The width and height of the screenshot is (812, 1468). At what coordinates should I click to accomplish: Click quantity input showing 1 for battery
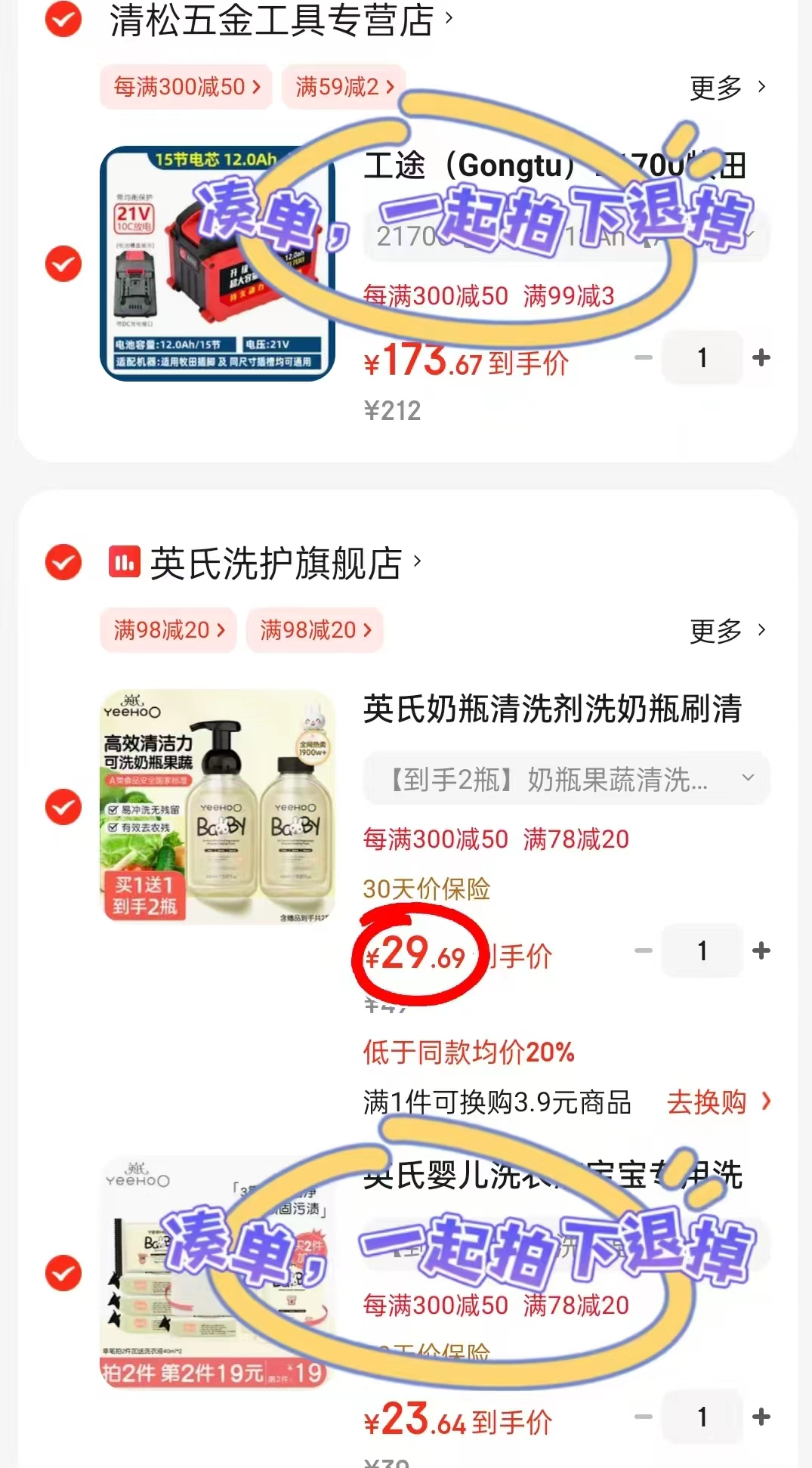click(702, 357)
